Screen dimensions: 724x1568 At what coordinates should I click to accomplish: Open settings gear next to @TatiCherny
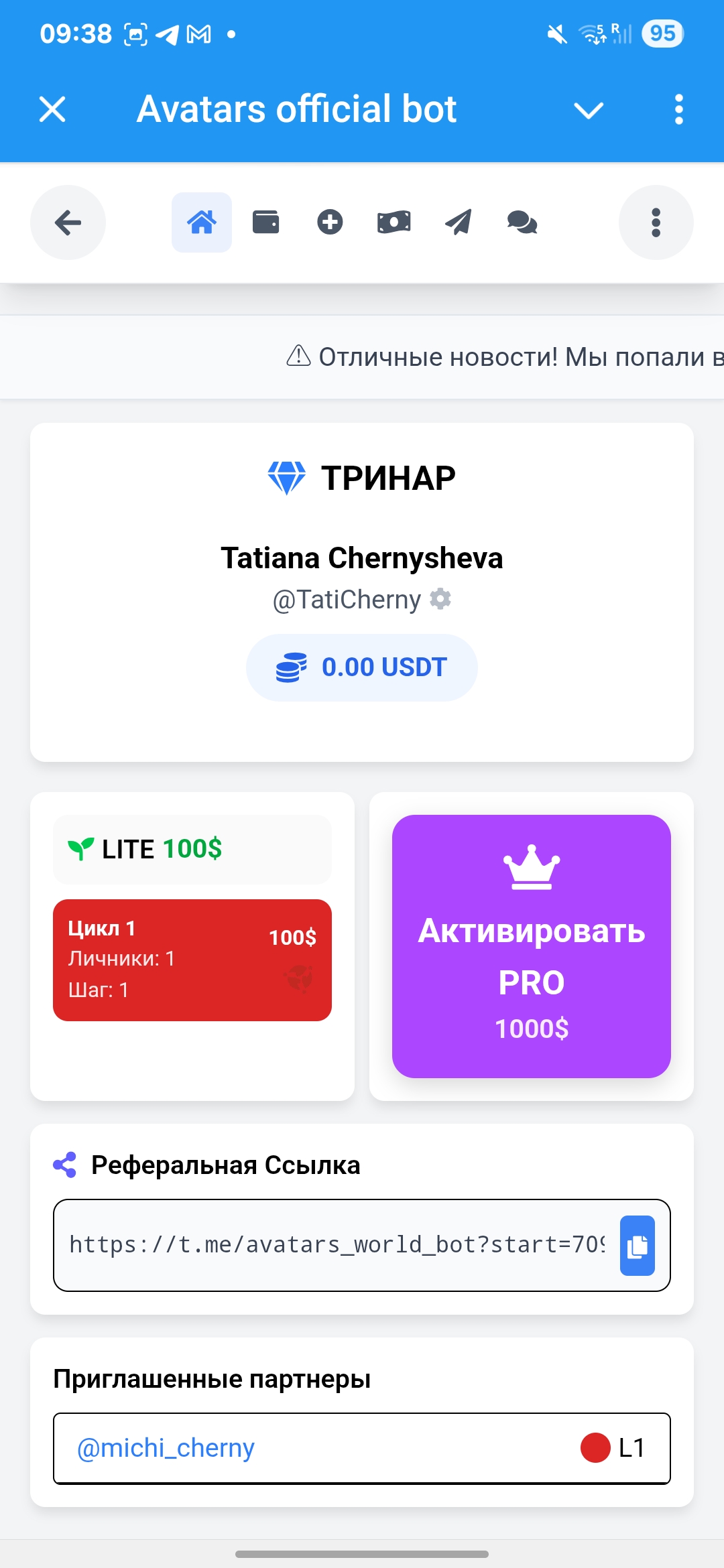pyautogui.click(x=440, y=598)
